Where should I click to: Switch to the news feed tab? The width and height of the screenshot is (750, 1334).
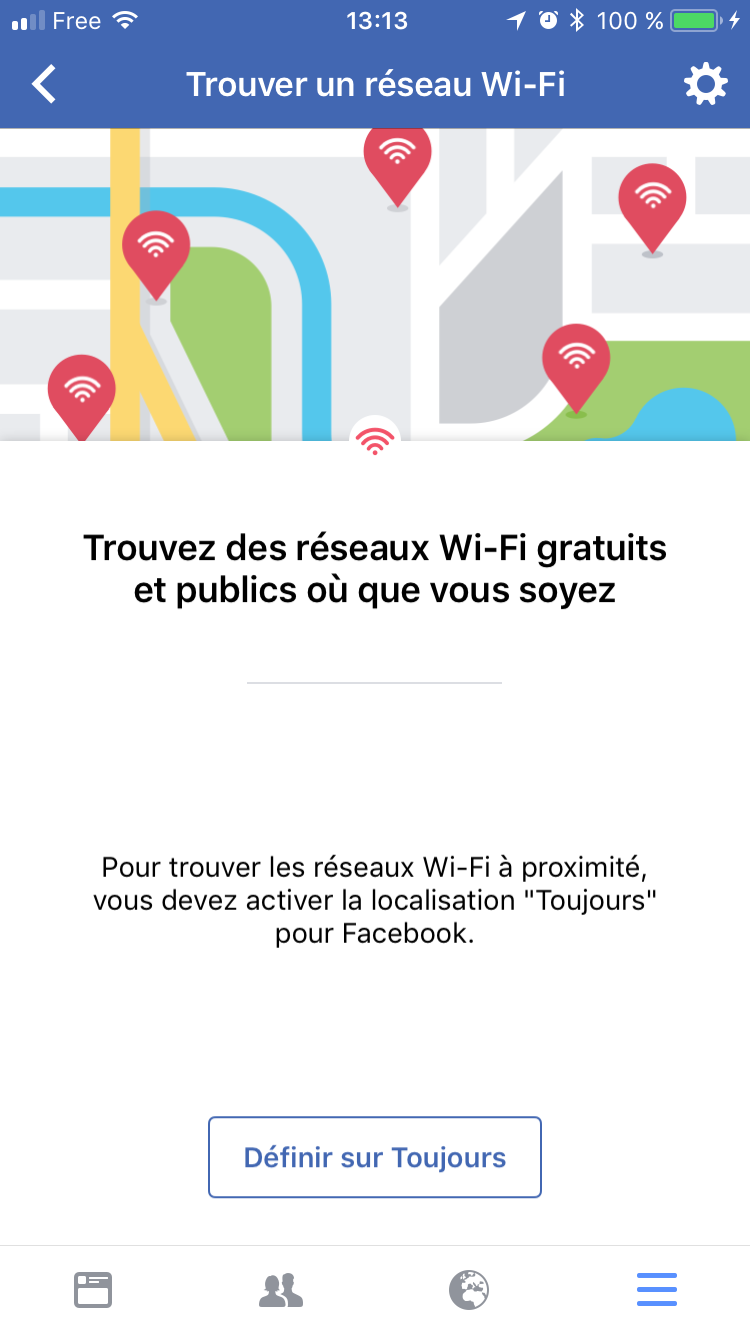click(93, 1290)
